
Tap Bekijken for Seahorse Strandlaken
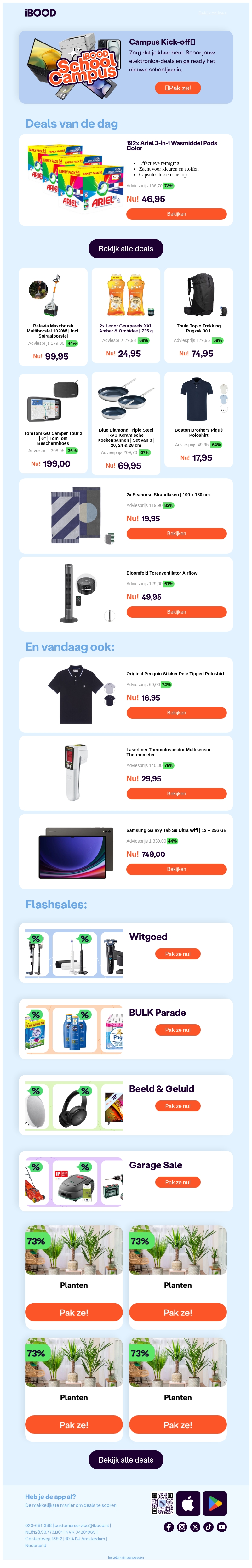tap(176, 534)
